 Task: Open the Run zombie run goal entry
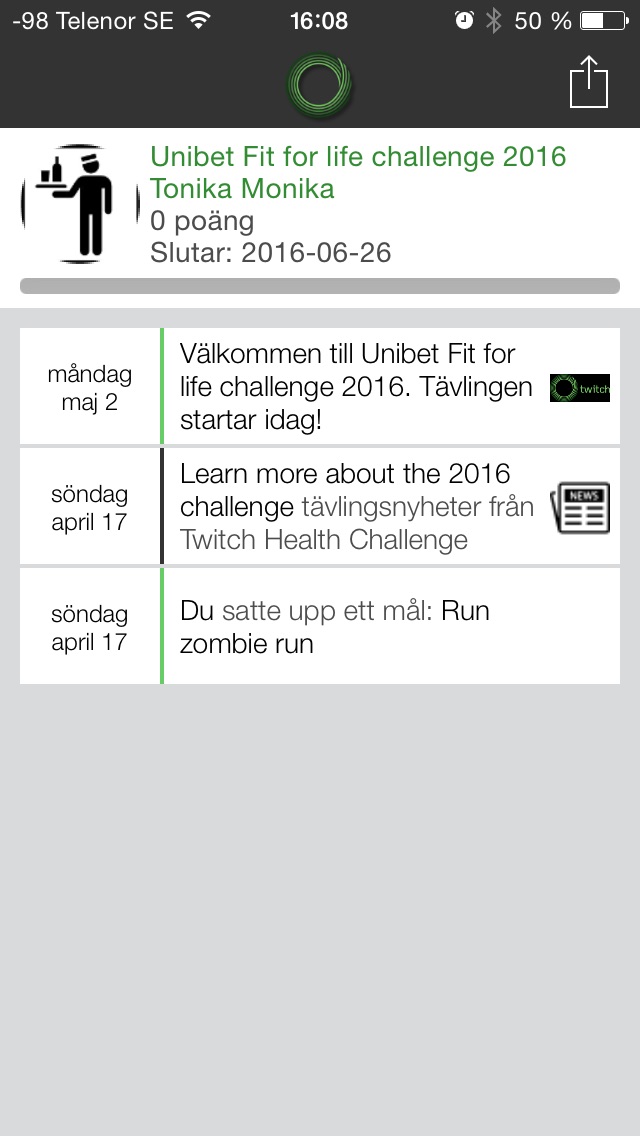(320, 626)
